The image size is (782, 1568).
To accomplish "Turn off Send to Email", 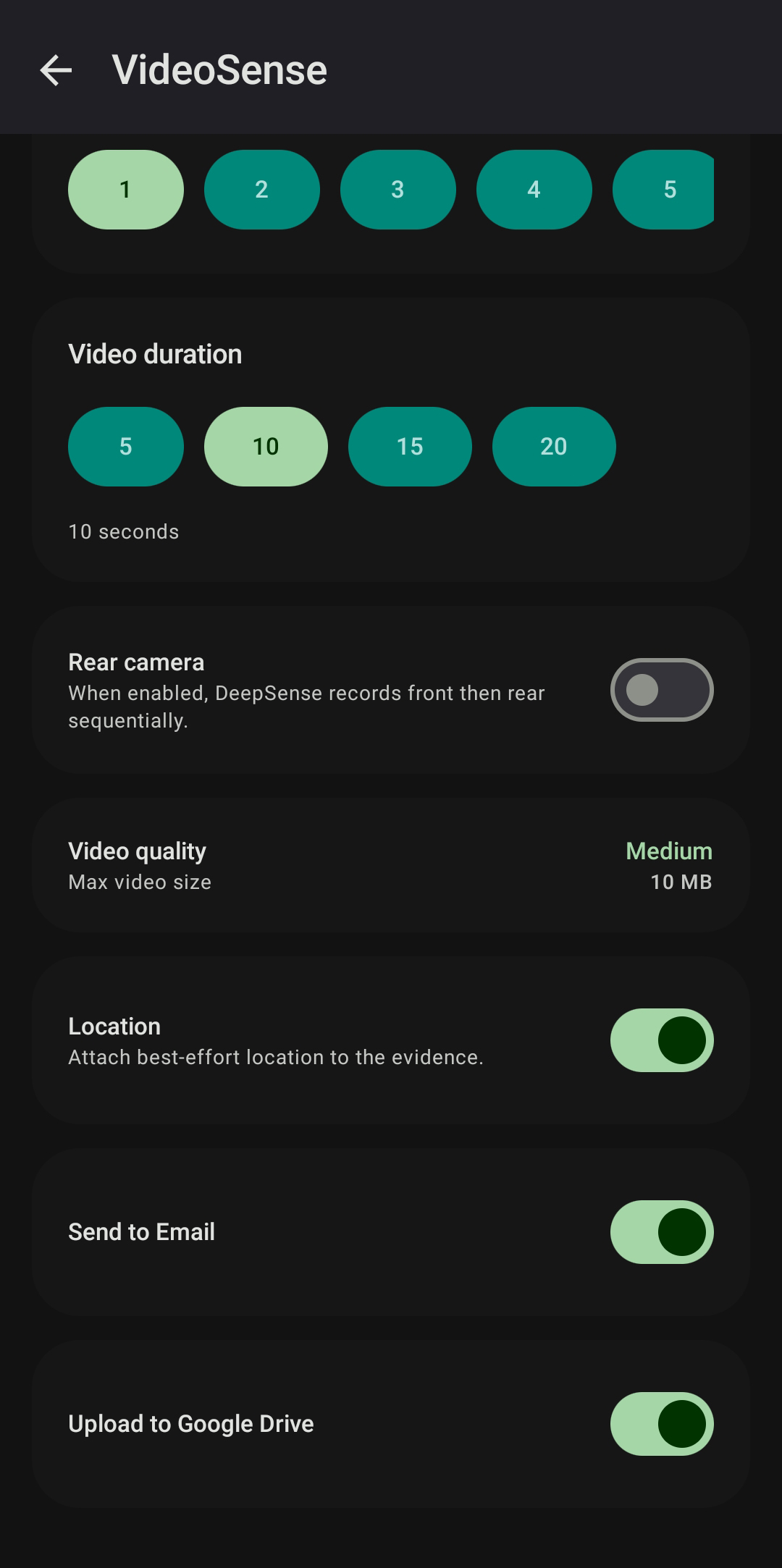I will [x=661, y=1231].
